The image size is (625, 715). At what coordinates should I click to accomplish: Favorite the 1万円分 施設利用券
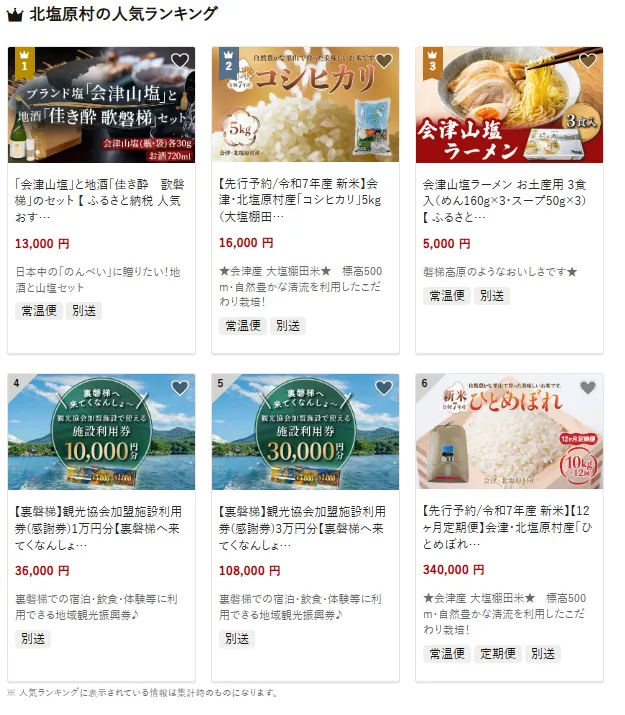[x=180, y=388]
